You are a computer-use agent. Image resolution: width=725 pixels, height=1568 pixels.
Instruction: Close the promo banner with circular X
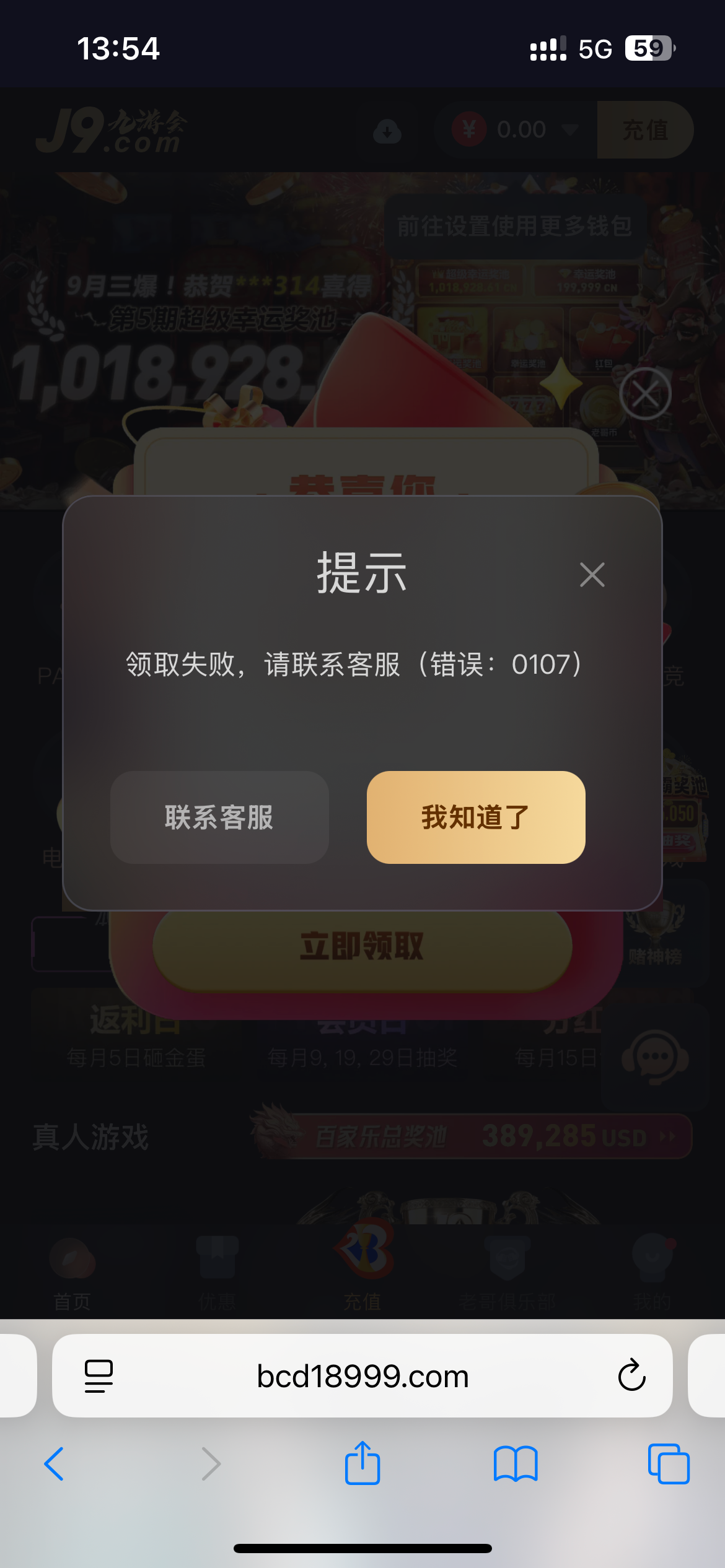point(646,393)
